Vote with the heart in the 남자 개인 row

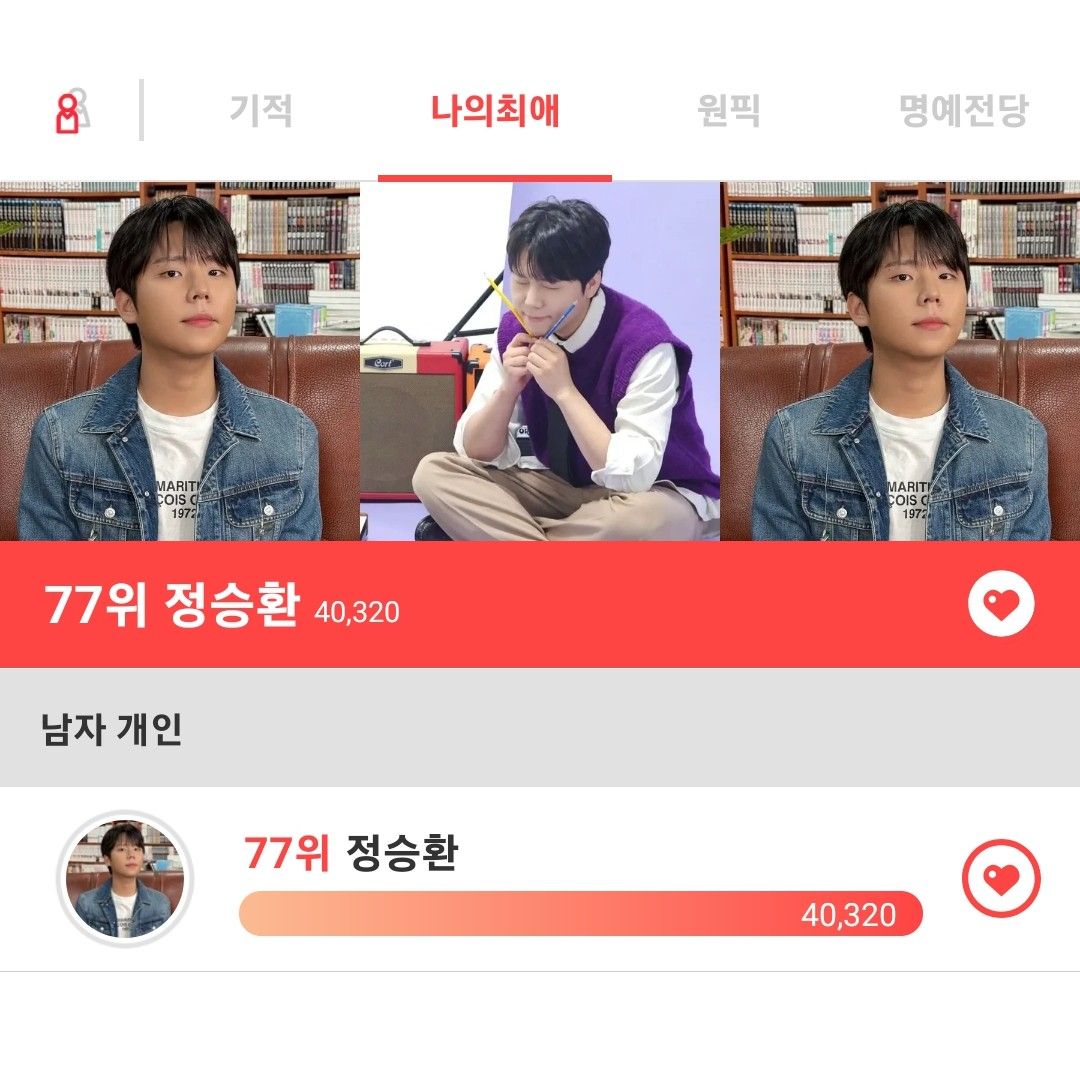pyautogui.click(x=1001, y=879)
